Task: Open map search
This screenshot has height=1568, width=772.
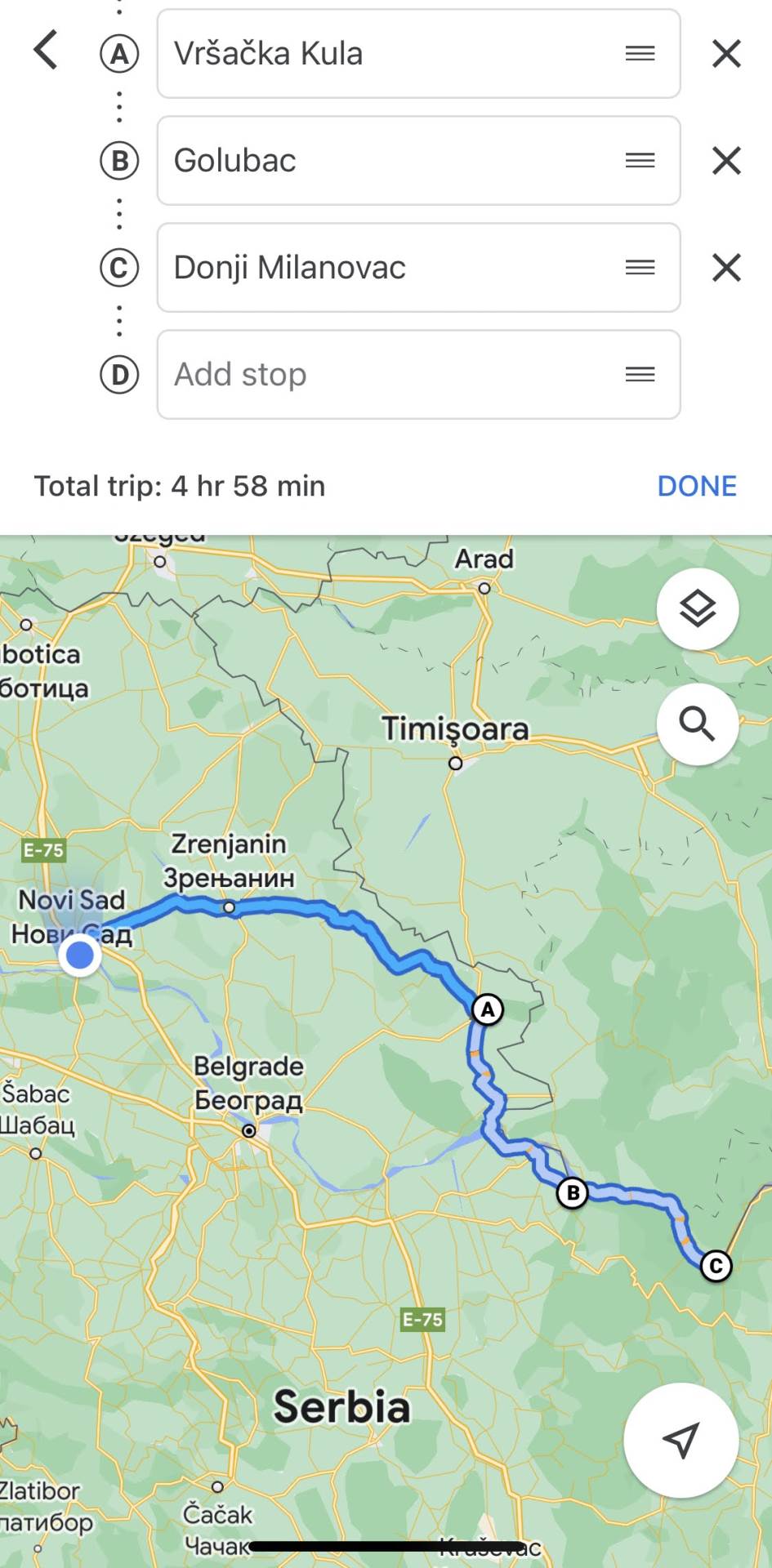Action: click(x=698, y=725)
